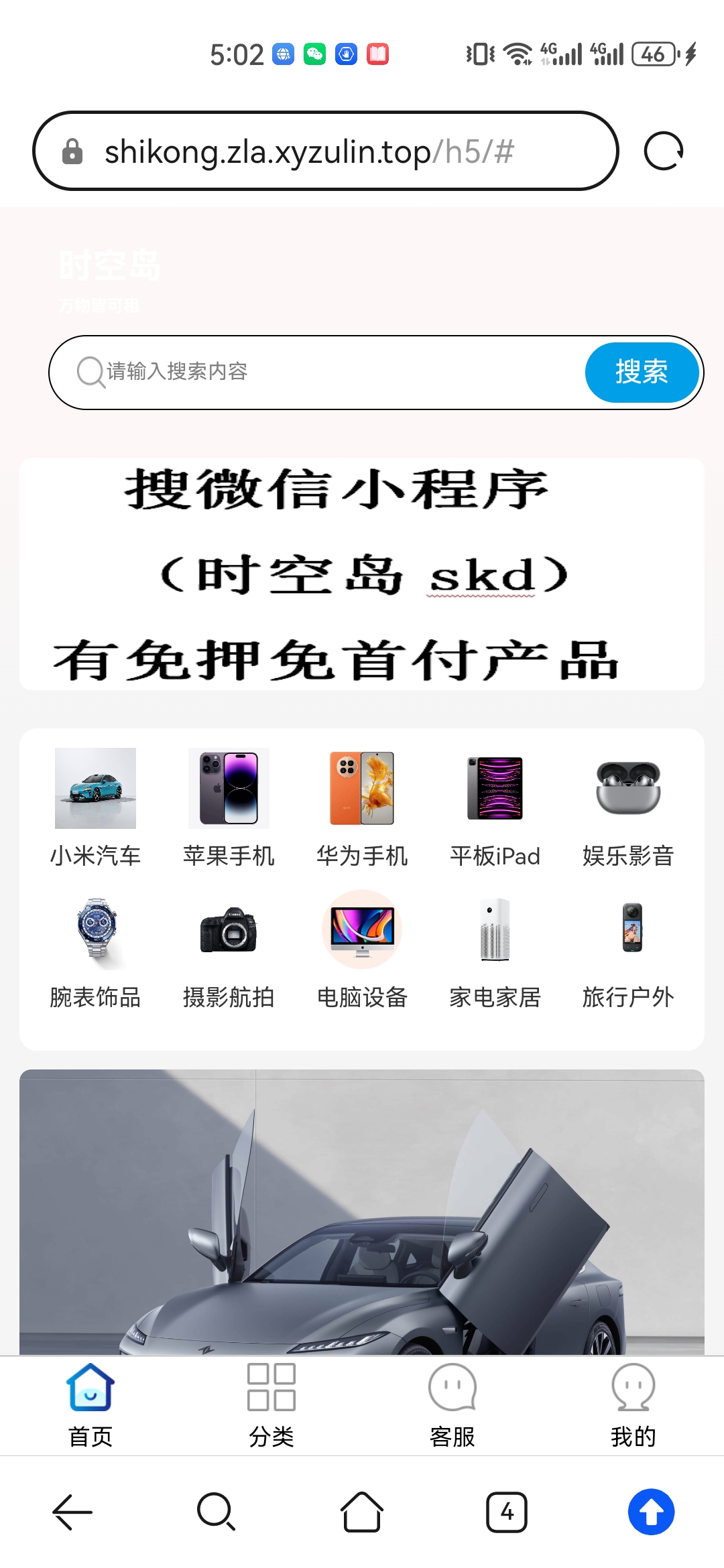The image size is (724, 1568).
Task: Open the gray car banner image
Action: pyautogui.click(x=362, y=1212)
